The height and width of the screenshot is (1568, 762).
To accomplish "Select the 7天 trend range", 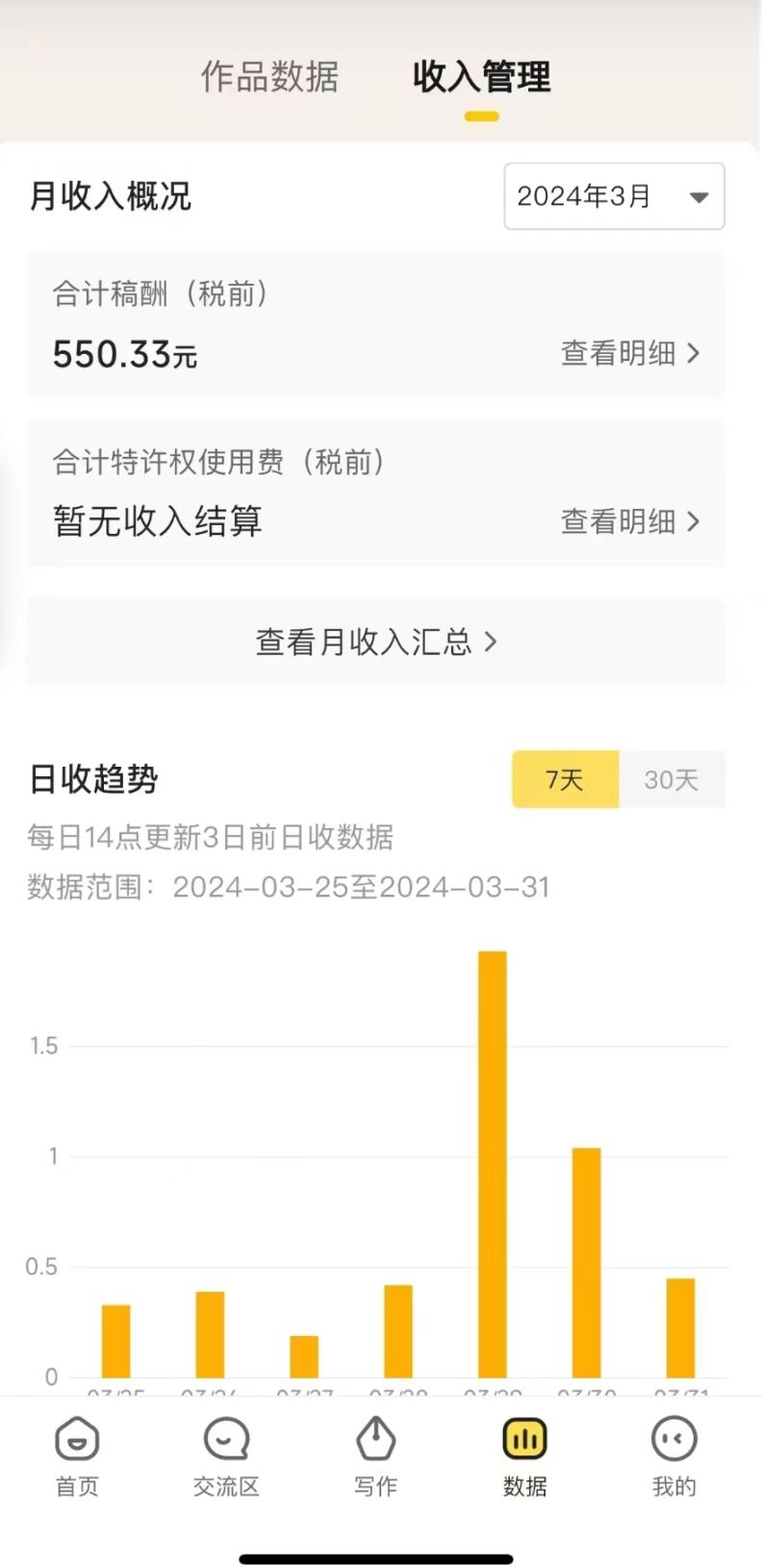I will (x=565, y=779).
